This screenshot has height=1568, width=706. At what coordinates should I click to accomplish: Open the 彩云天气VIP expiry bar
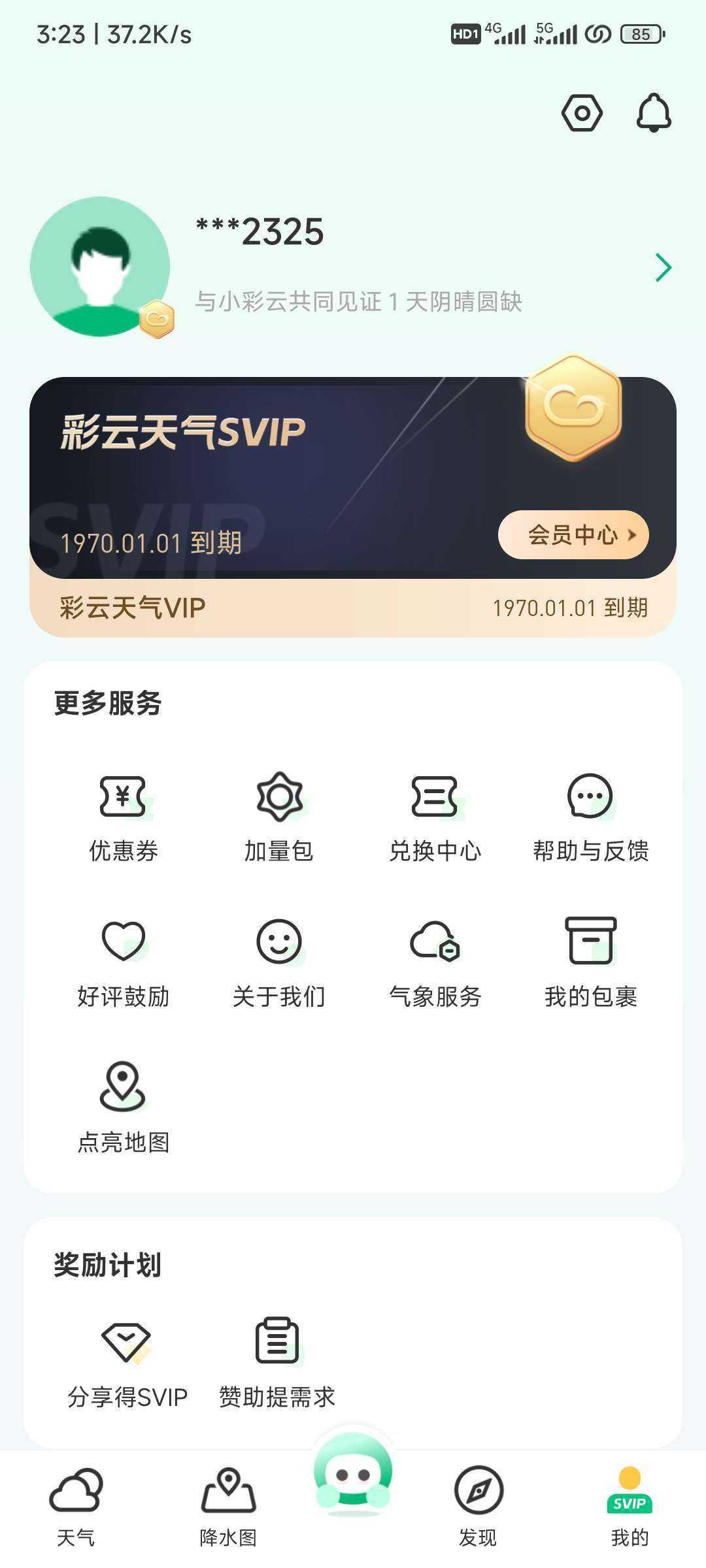tap(353, 608)
